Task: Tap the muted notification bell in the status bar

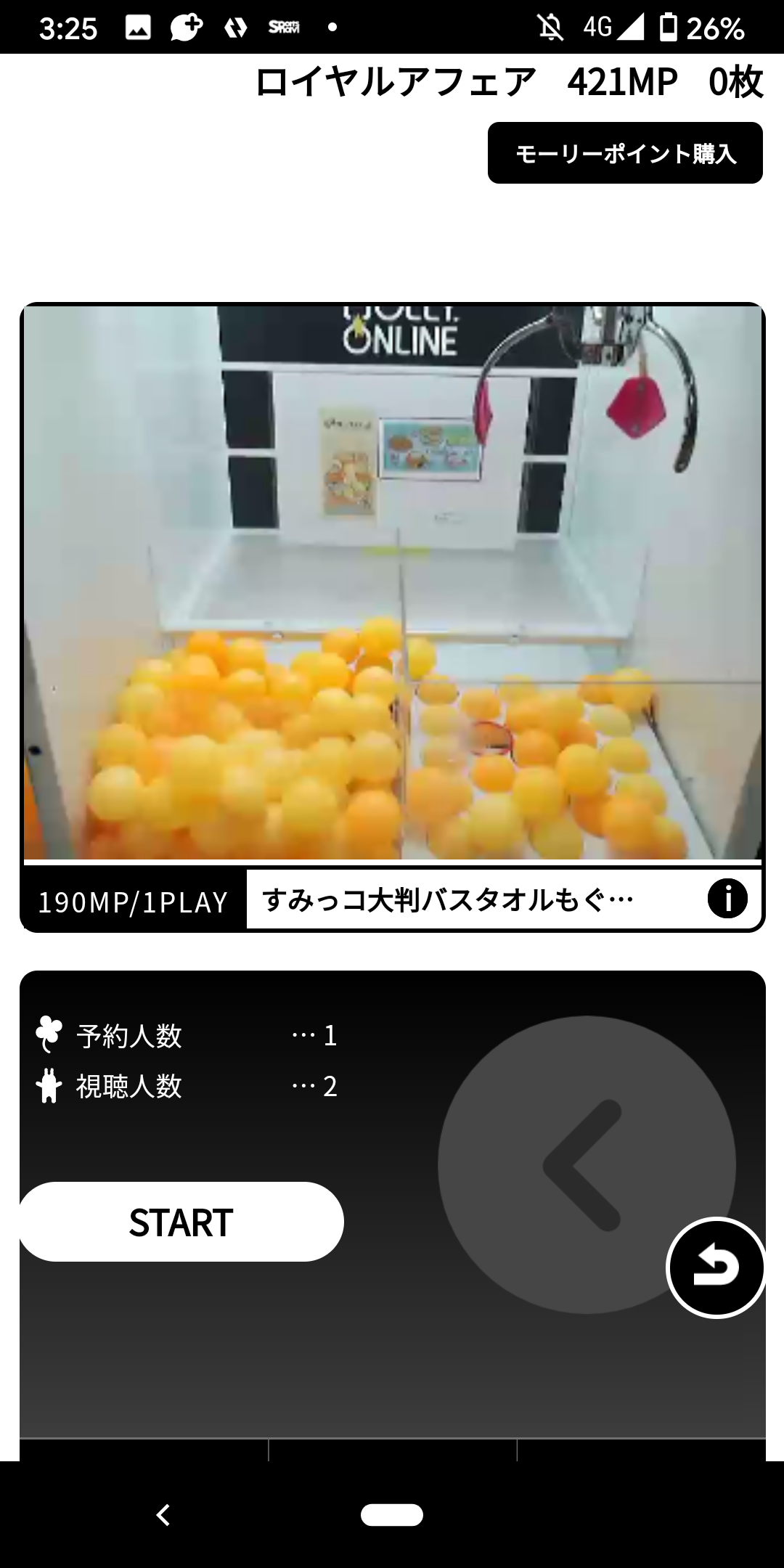Action: coord(552,27)
